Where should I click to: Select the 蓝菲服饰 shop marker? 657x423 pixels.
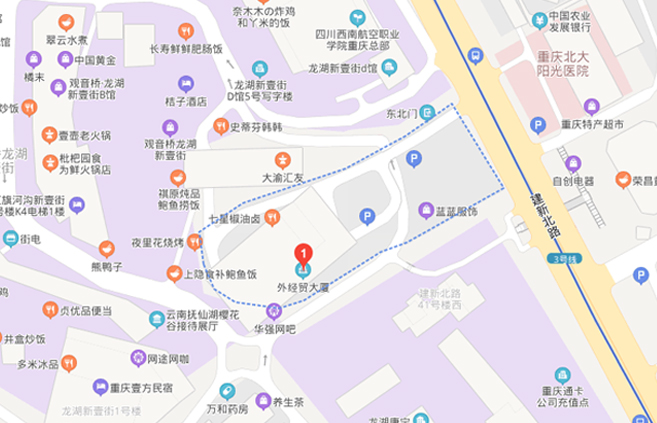click(x=425, y=210)
